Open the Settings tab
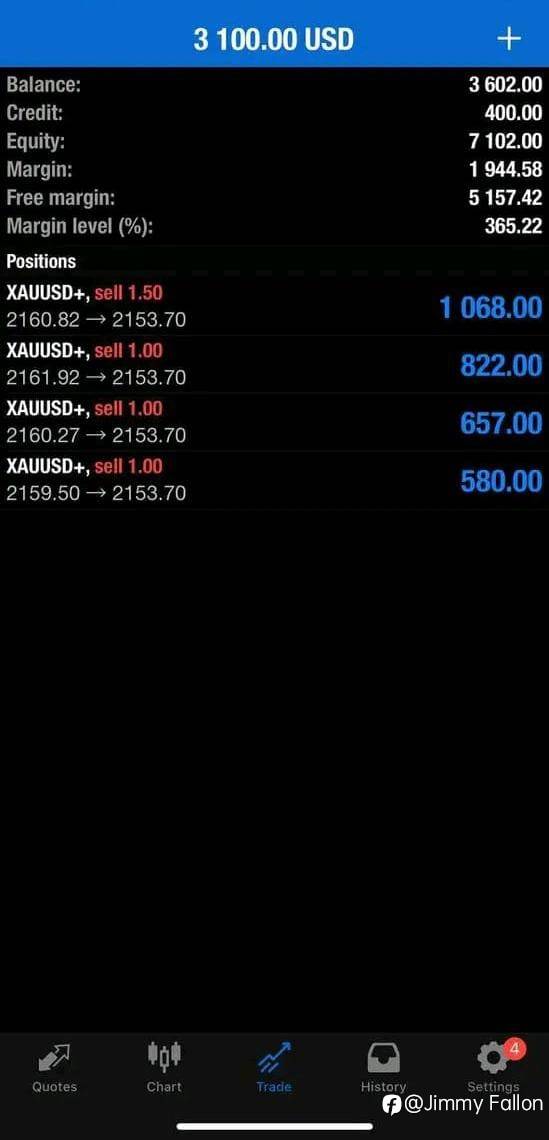This screenshot has width=549, height=1140. coord(494,1067)
